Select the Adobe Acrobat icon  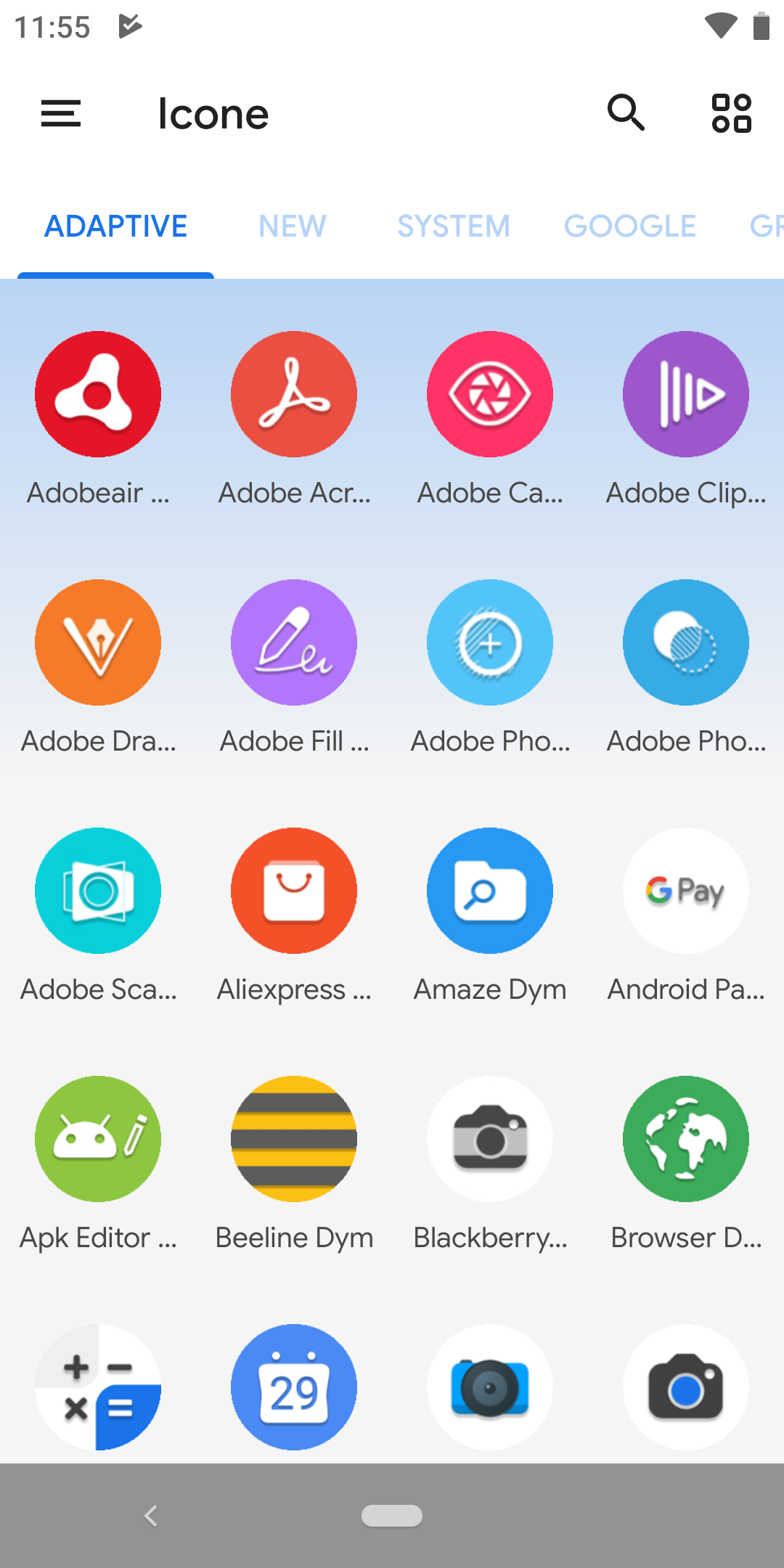pyautogui.click(x=294, y=394)
